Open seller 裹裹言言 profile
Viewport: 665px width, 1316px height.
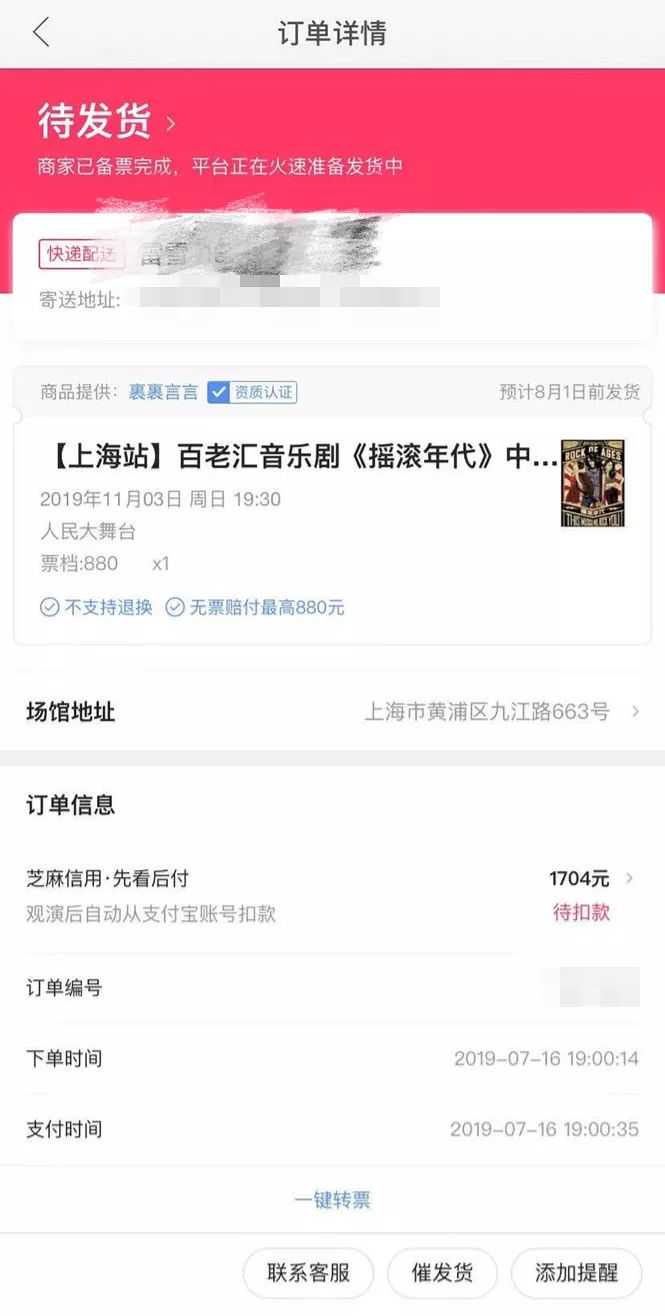[163, 392]
